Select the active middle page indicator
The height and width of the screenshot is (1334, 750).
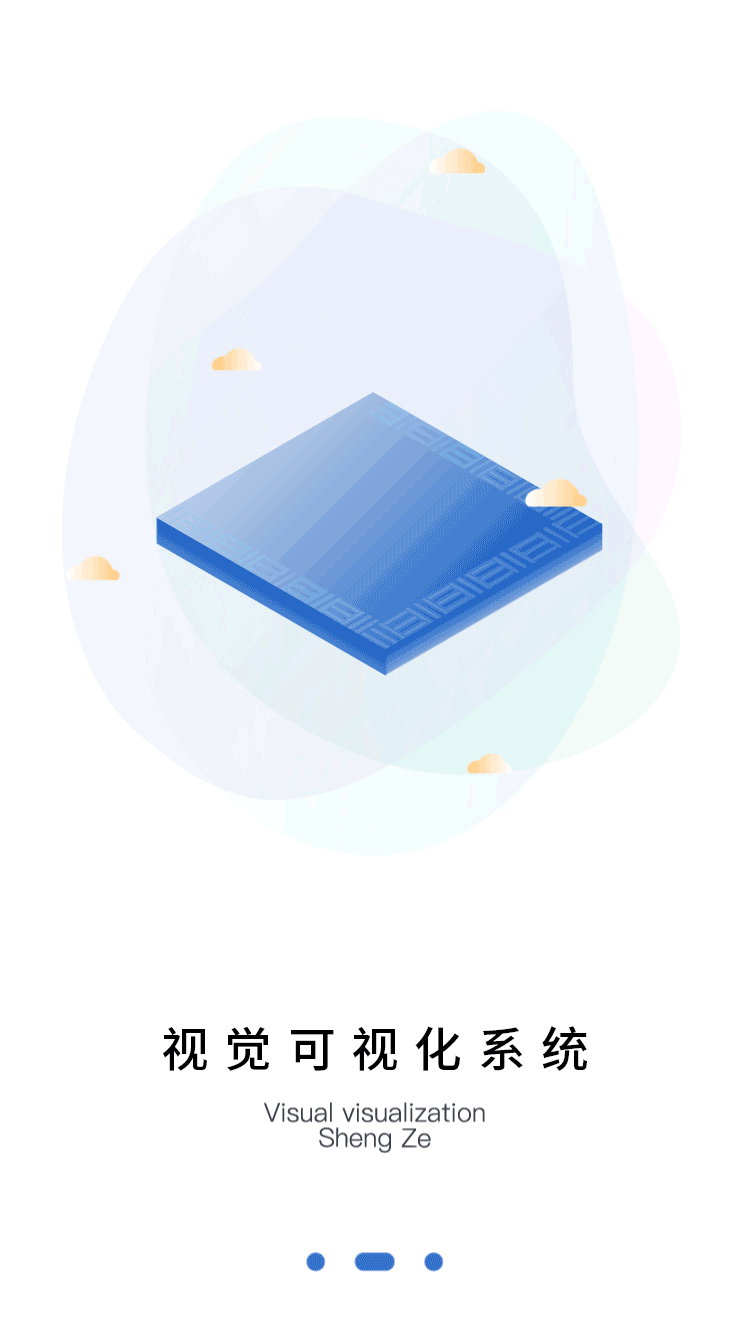(x=375, y=1262)
